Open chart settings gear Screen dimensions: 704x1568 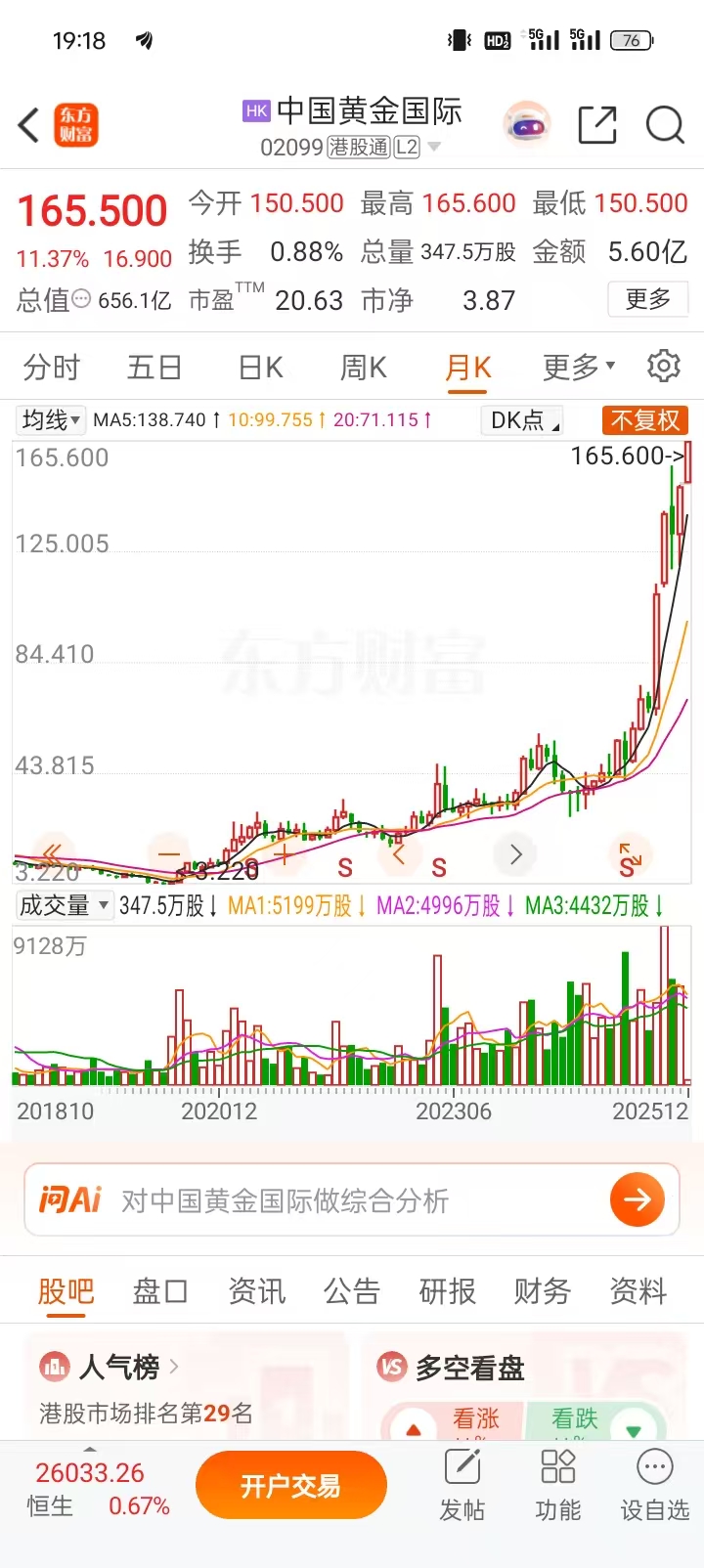[x=664, y=366]
